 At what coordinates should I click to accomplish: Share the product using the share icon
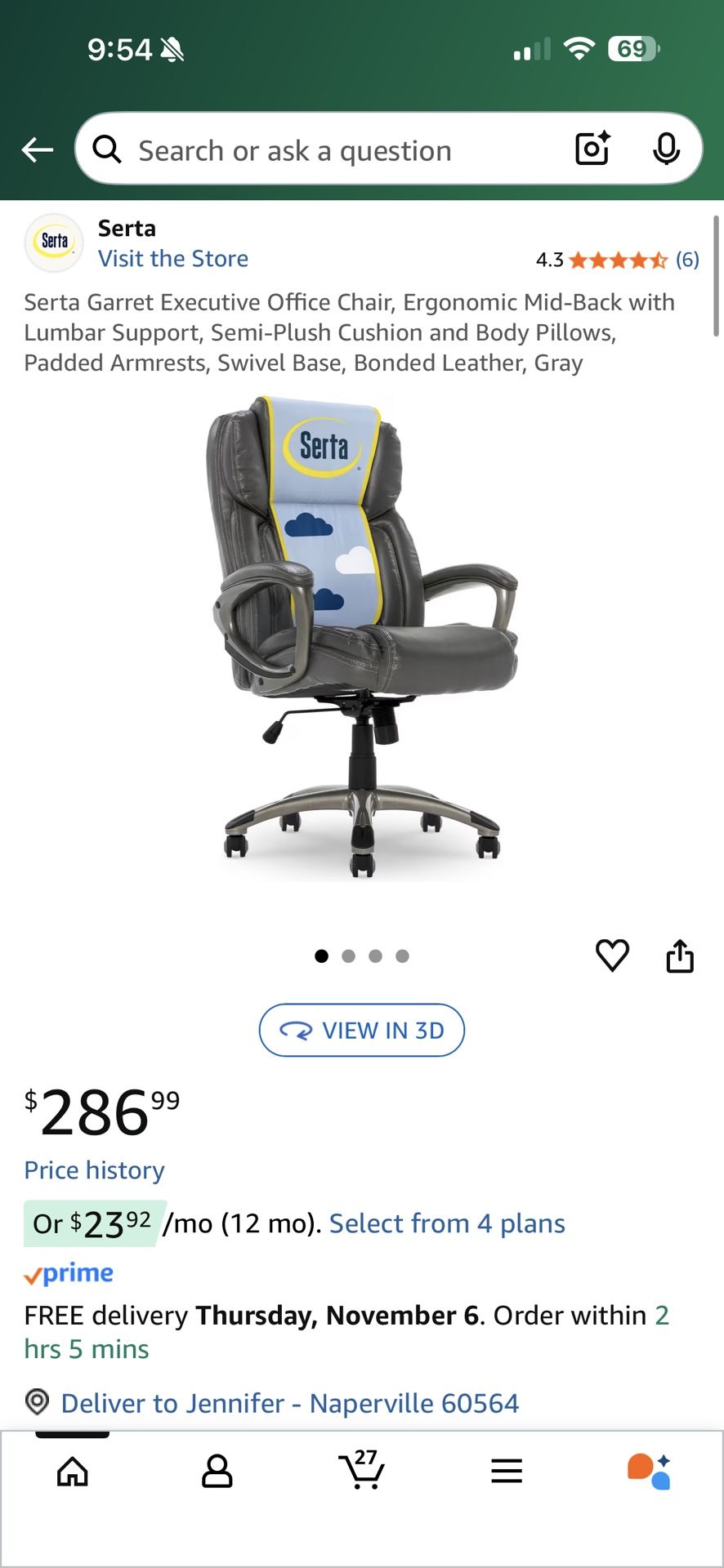(x=681, y=956)
